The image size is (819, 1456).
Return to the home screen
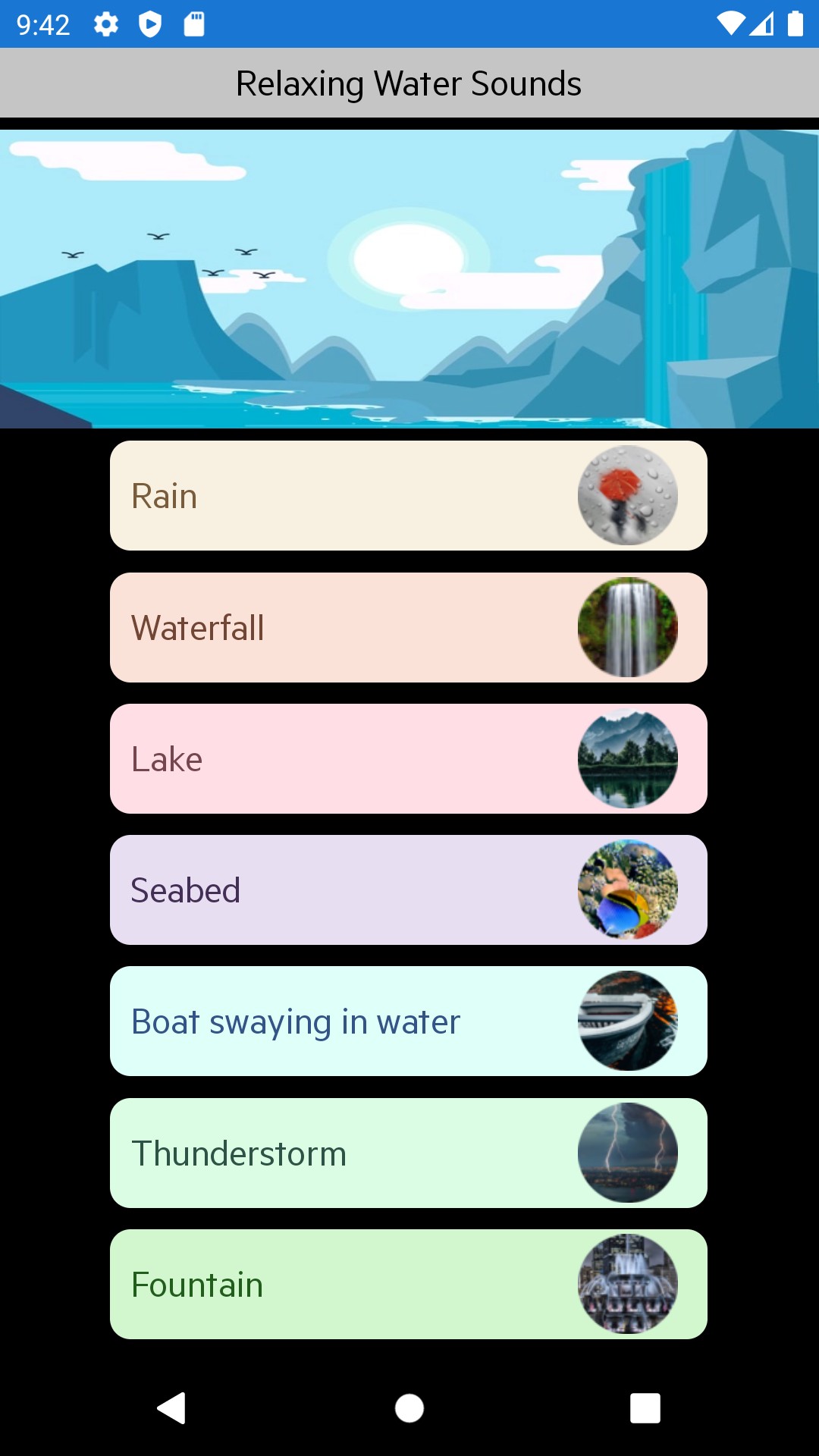(409, 1408)
